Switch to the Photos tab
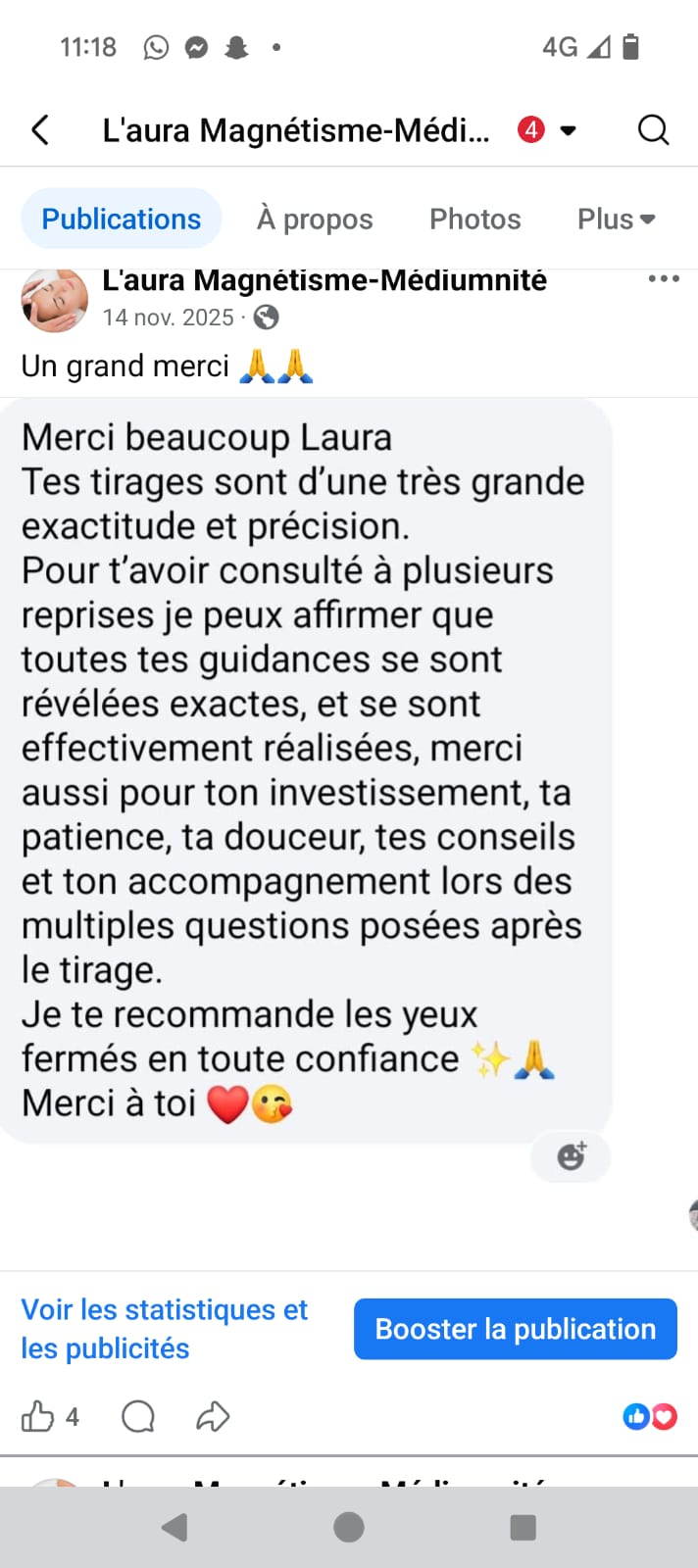This screenshot has width=698, height=1568. pyautogui.click(x=474, y=219)
